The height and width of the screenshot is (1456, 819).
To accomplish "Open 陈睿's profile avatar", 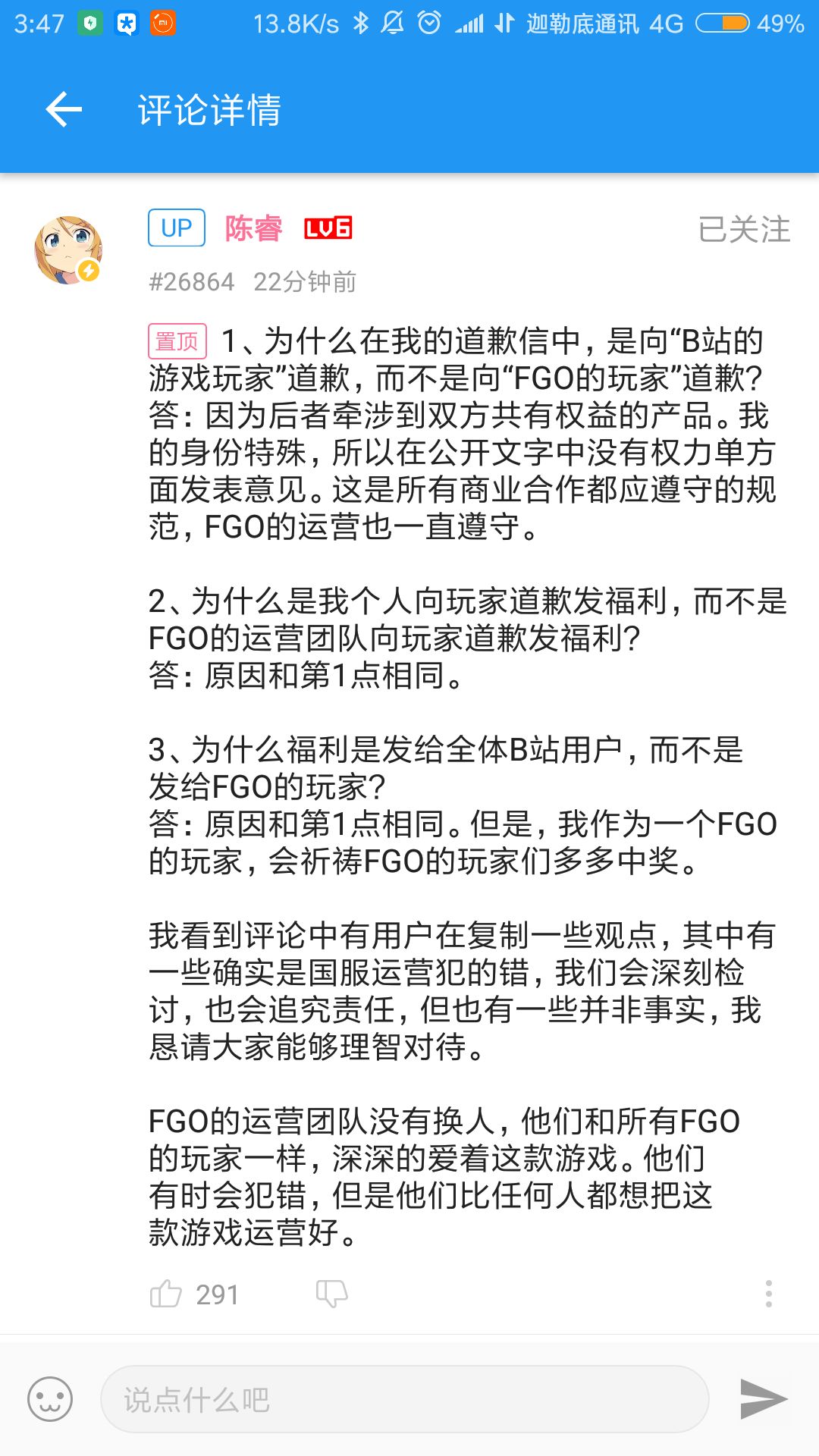I will pyautogui.click(x=68, y=250).
